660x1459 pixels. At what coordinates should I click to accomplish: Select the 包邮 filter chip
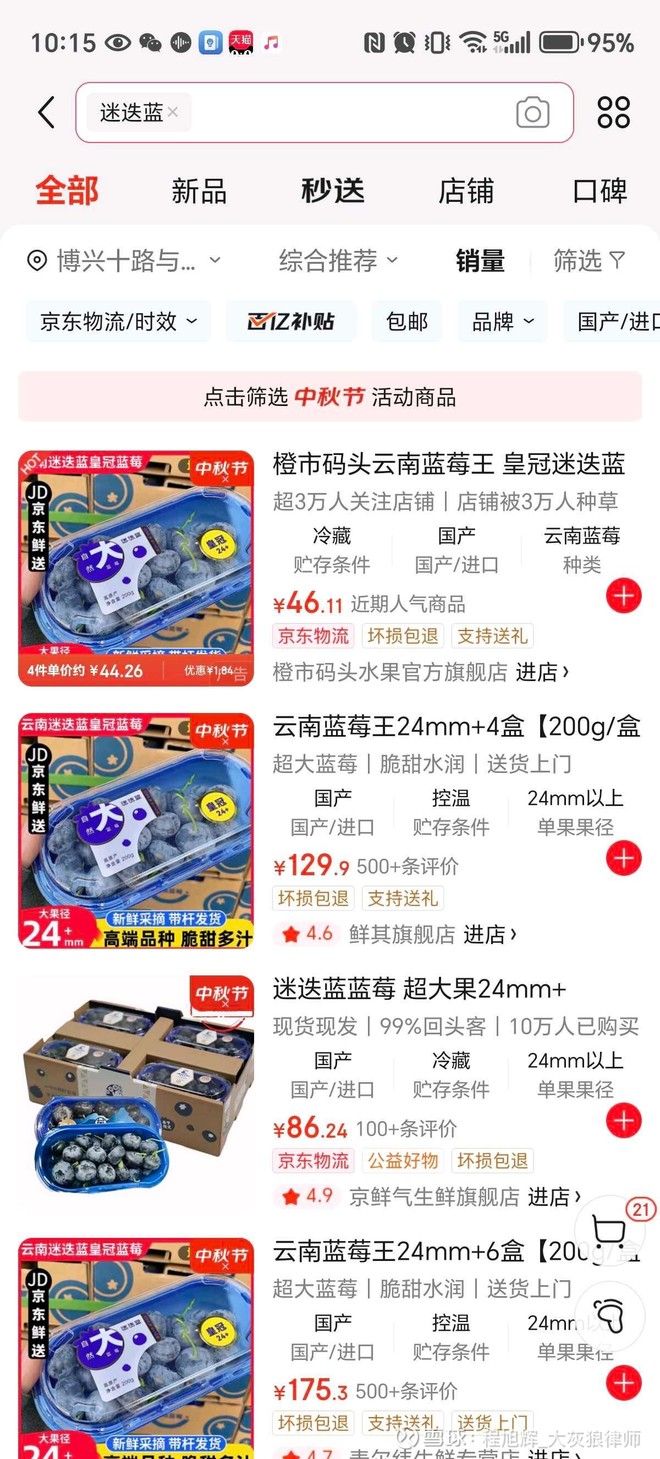(x=407, y=322)
